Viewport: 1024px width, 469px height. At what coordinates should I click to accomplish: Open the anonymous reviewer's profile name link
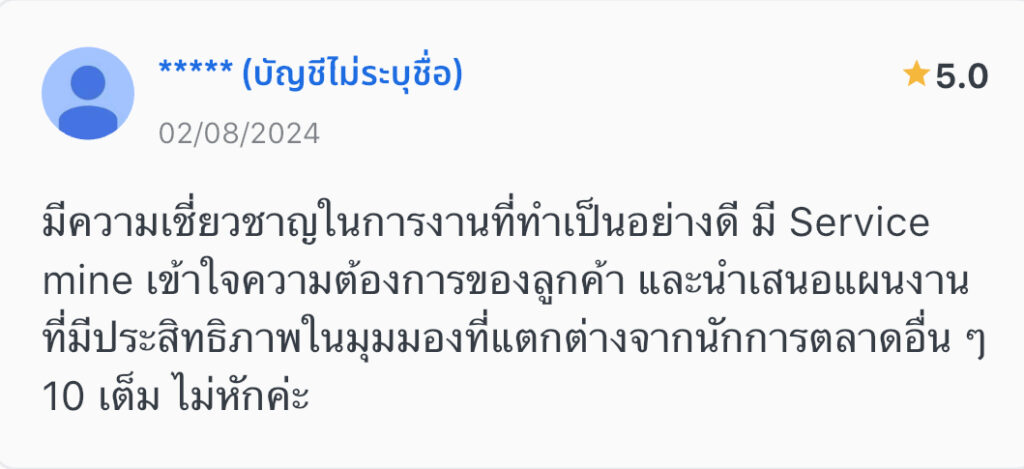click(310, 74)
